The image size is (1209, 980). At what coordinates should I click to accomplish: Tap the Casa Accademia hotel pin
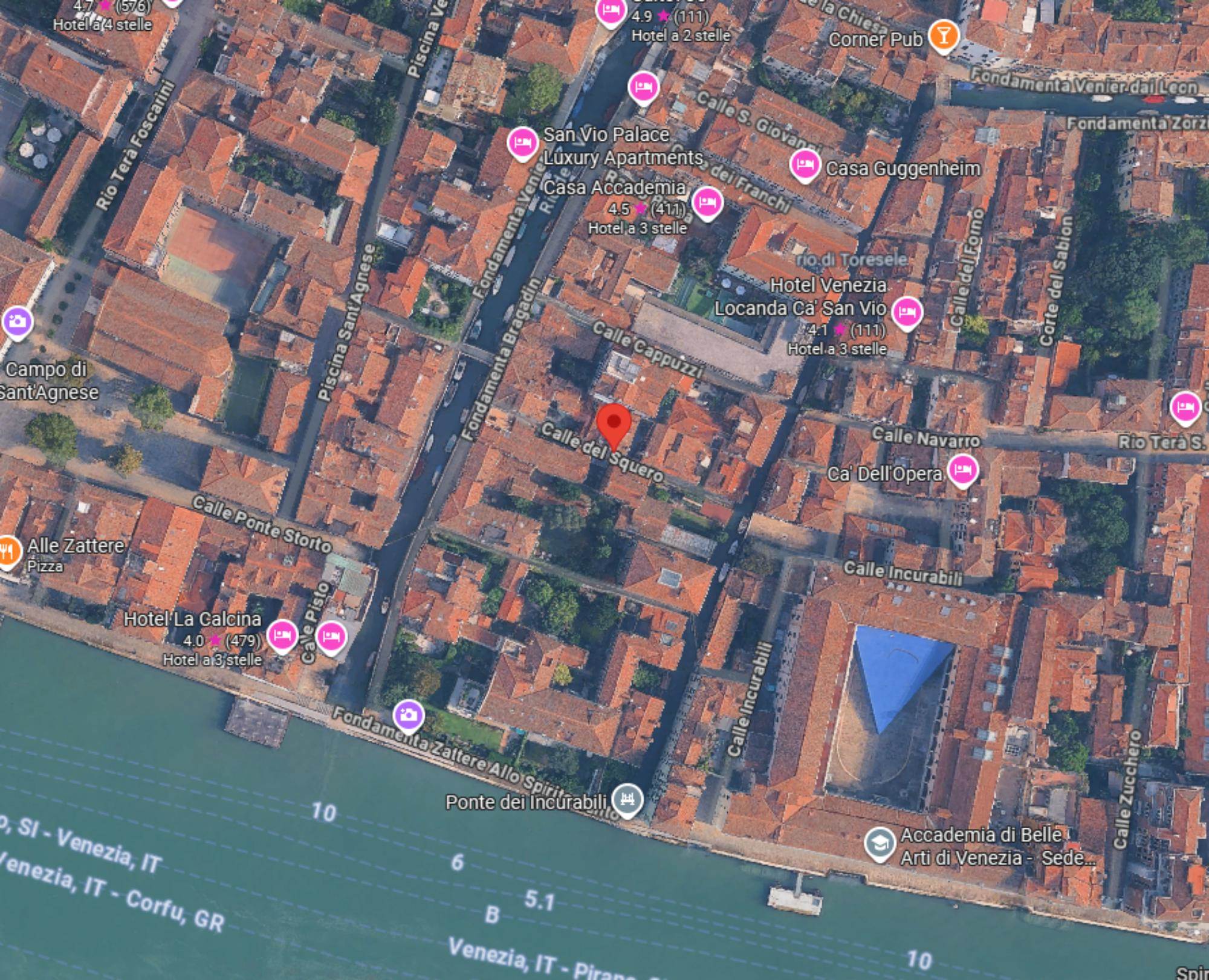click(707, 202)
